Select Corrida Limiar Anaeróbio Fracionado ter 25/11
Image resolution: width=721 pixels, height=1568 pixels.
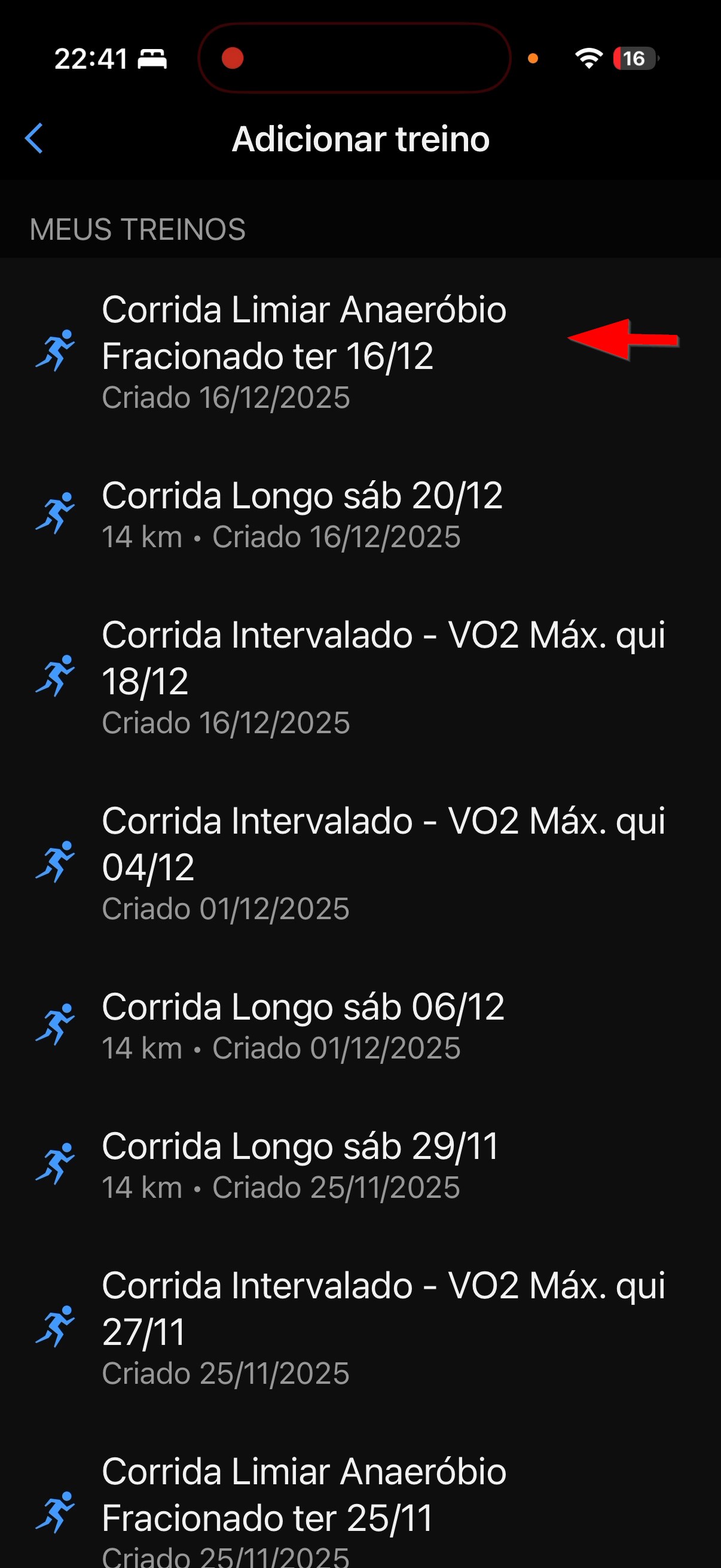coord(360,1494)
